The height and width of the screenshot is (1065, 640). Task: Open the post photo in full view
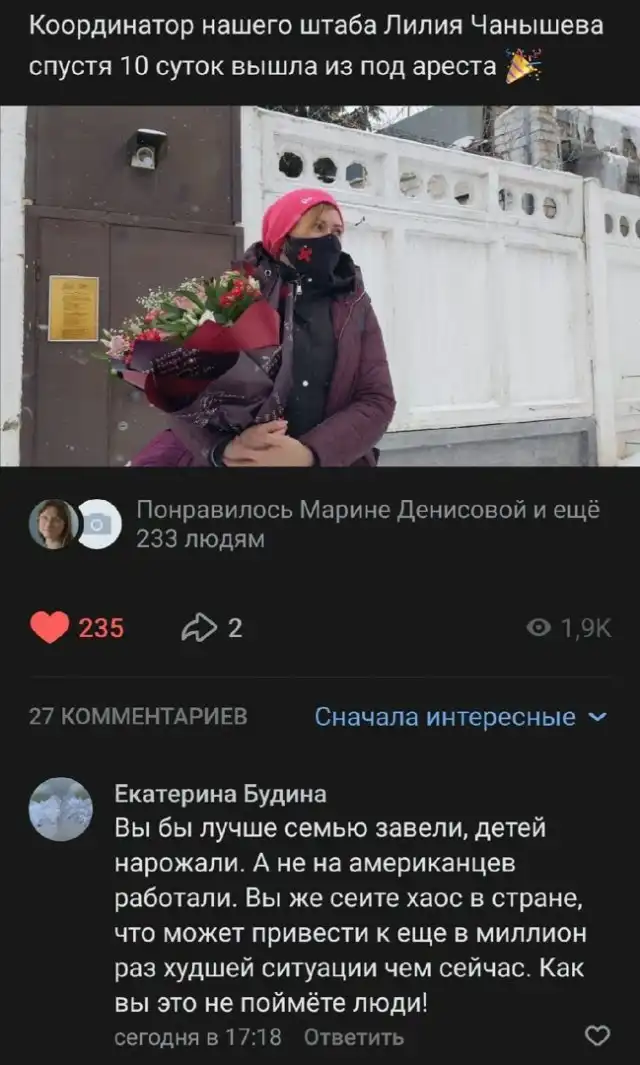tap(320, 286)
